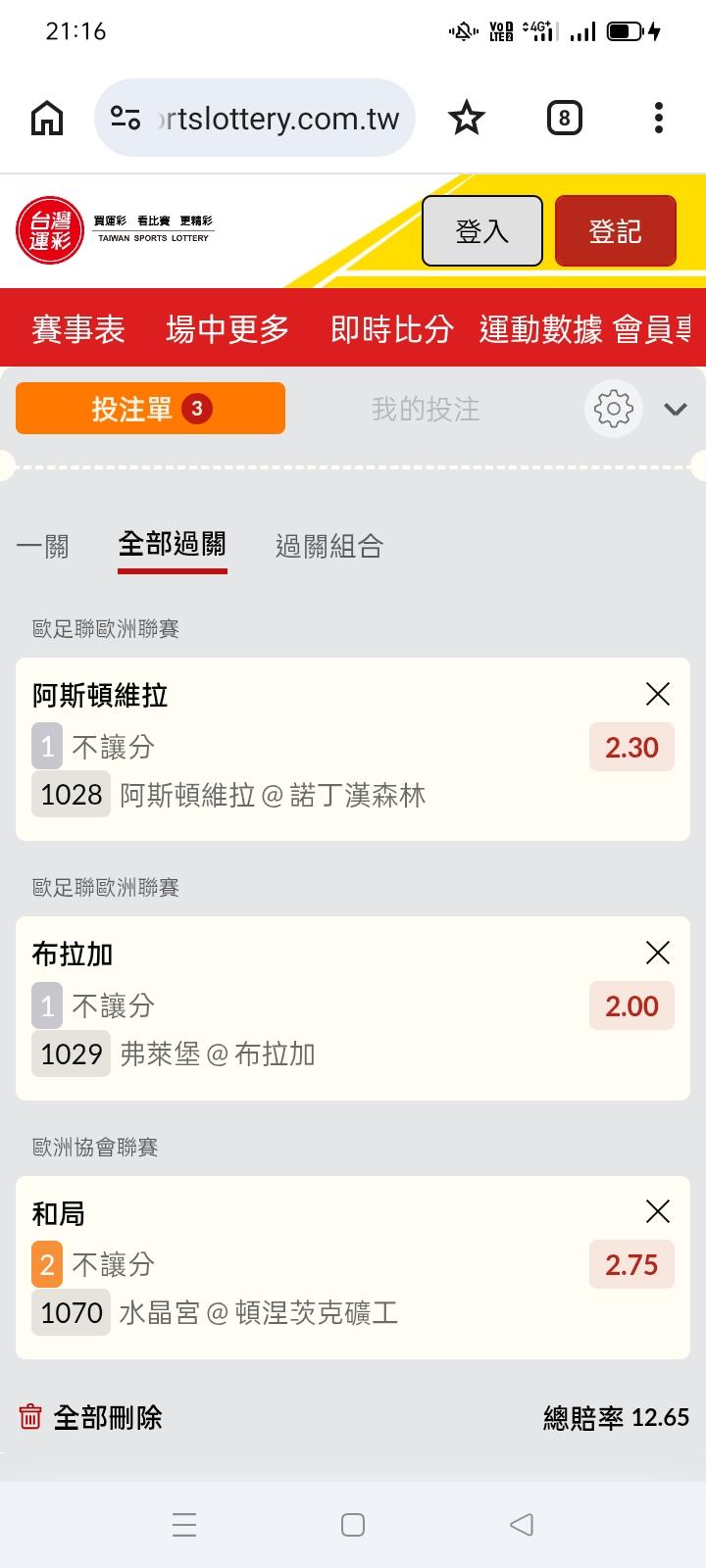Screen dimensions: 706x1568
Task: Open 場中更多 in the red menu
Action: [227, 329]
